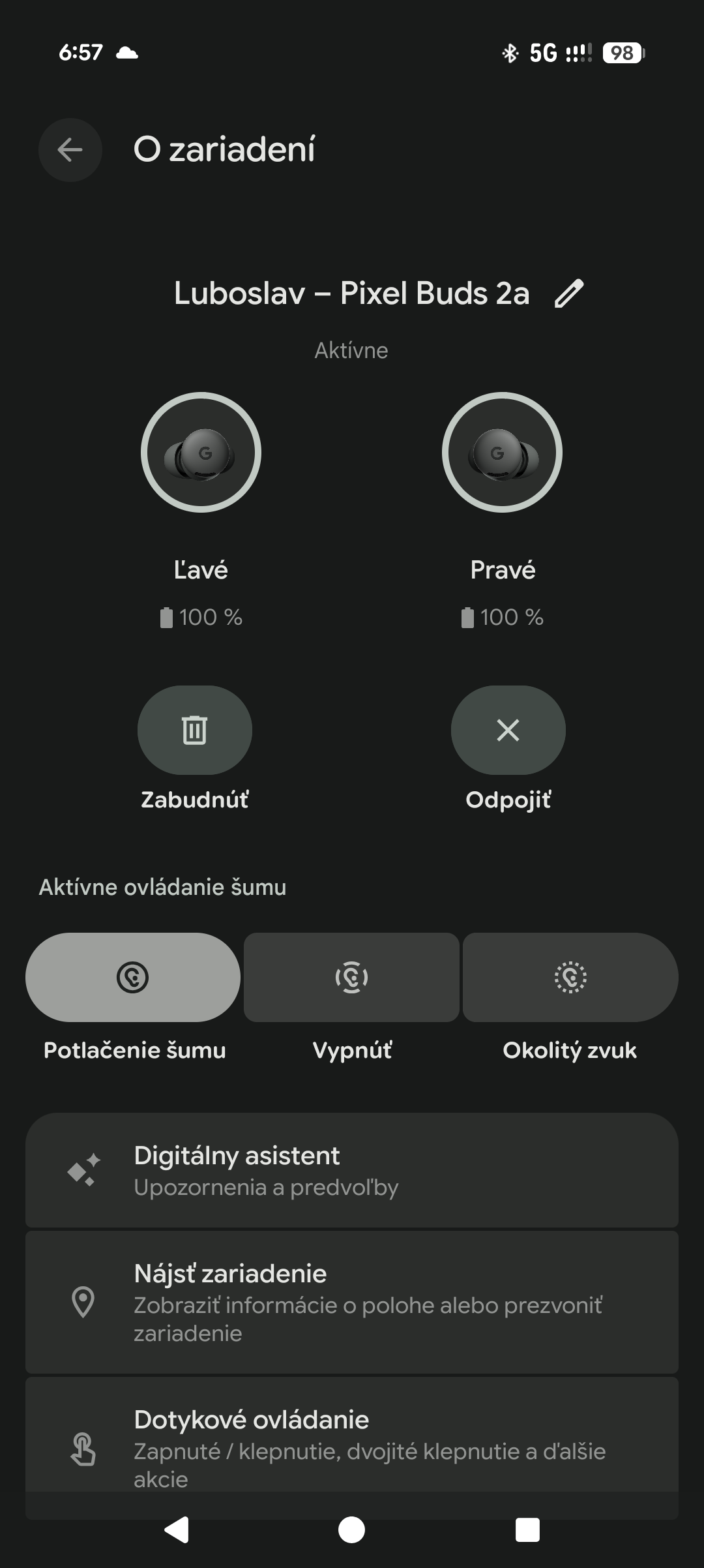Open Nájsť zariadenie
This screenshot has height=1568, width=704.
[x=351, y=1302]
